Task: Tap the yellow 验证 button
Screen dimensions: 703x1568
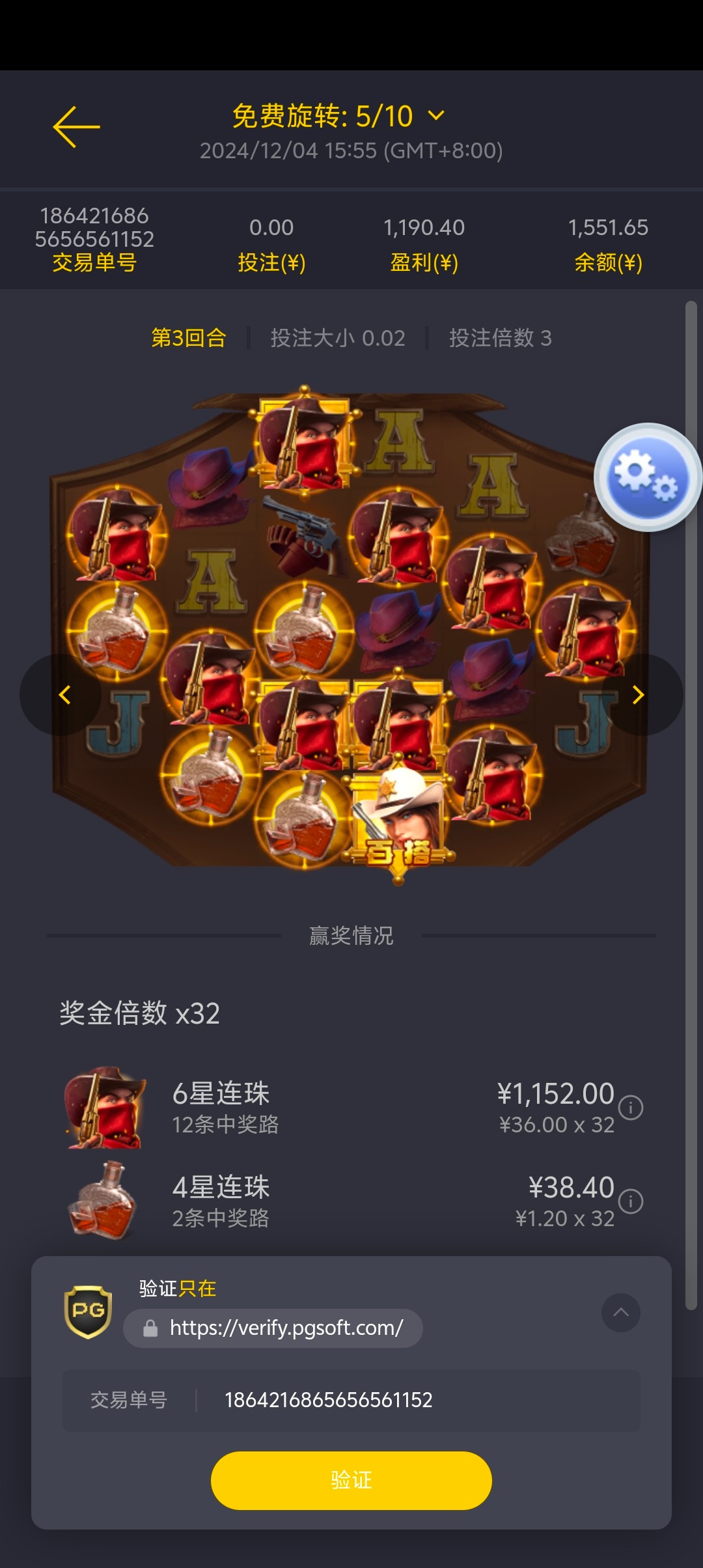Action: [351, 1480]
